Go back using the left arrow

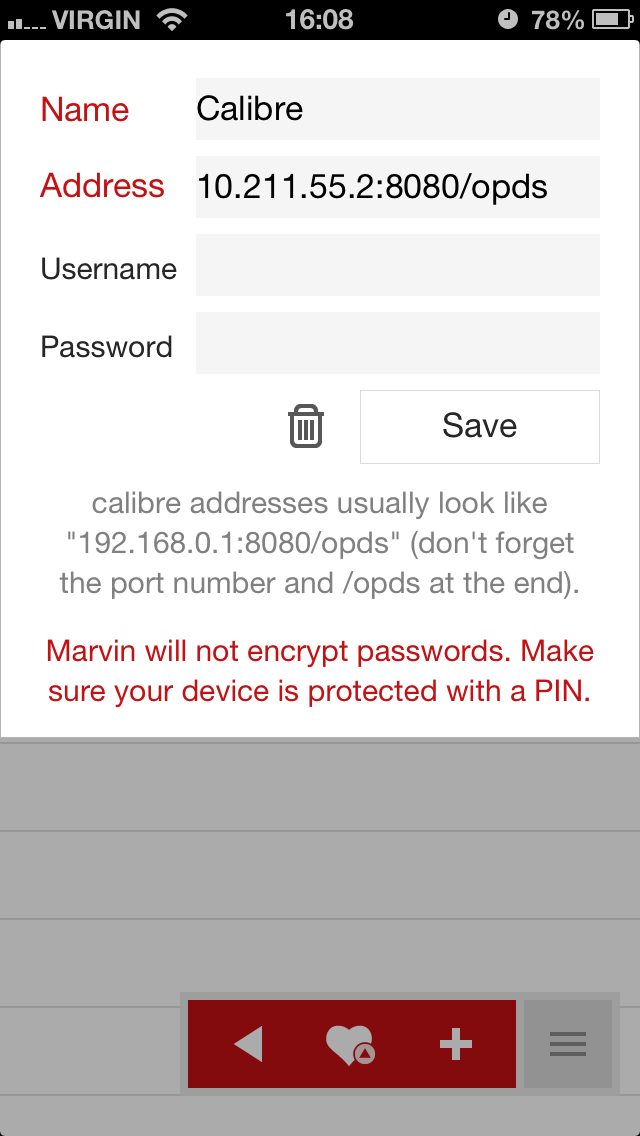tap(247, 1045)
